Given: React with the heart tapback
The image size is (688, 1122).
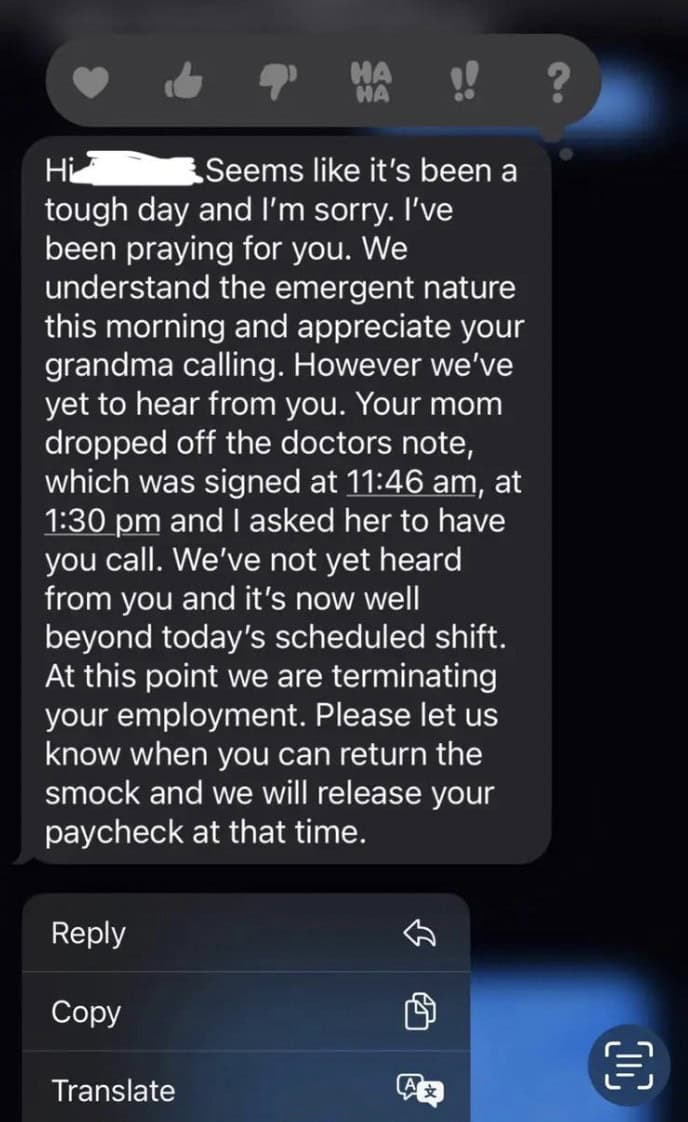Looking at the screenshot, I should coord(92,83).
